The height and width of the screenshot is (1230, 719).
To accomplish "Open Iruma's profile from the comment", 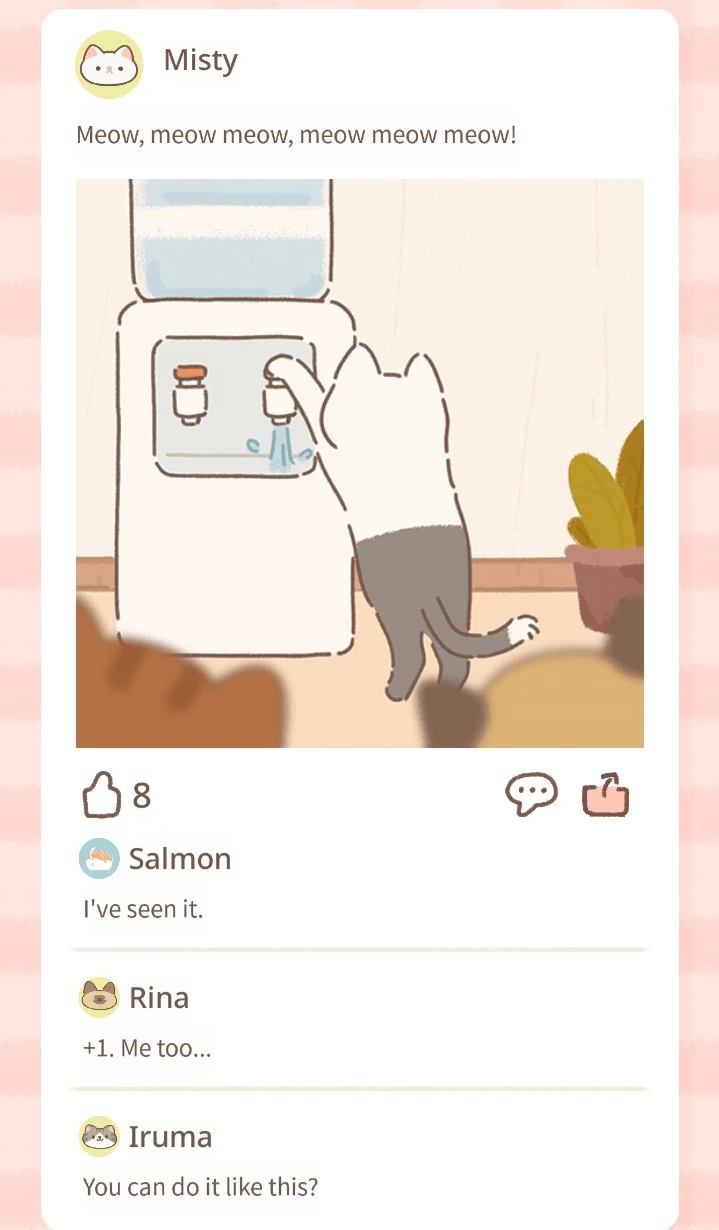I will pos(99,1136).
